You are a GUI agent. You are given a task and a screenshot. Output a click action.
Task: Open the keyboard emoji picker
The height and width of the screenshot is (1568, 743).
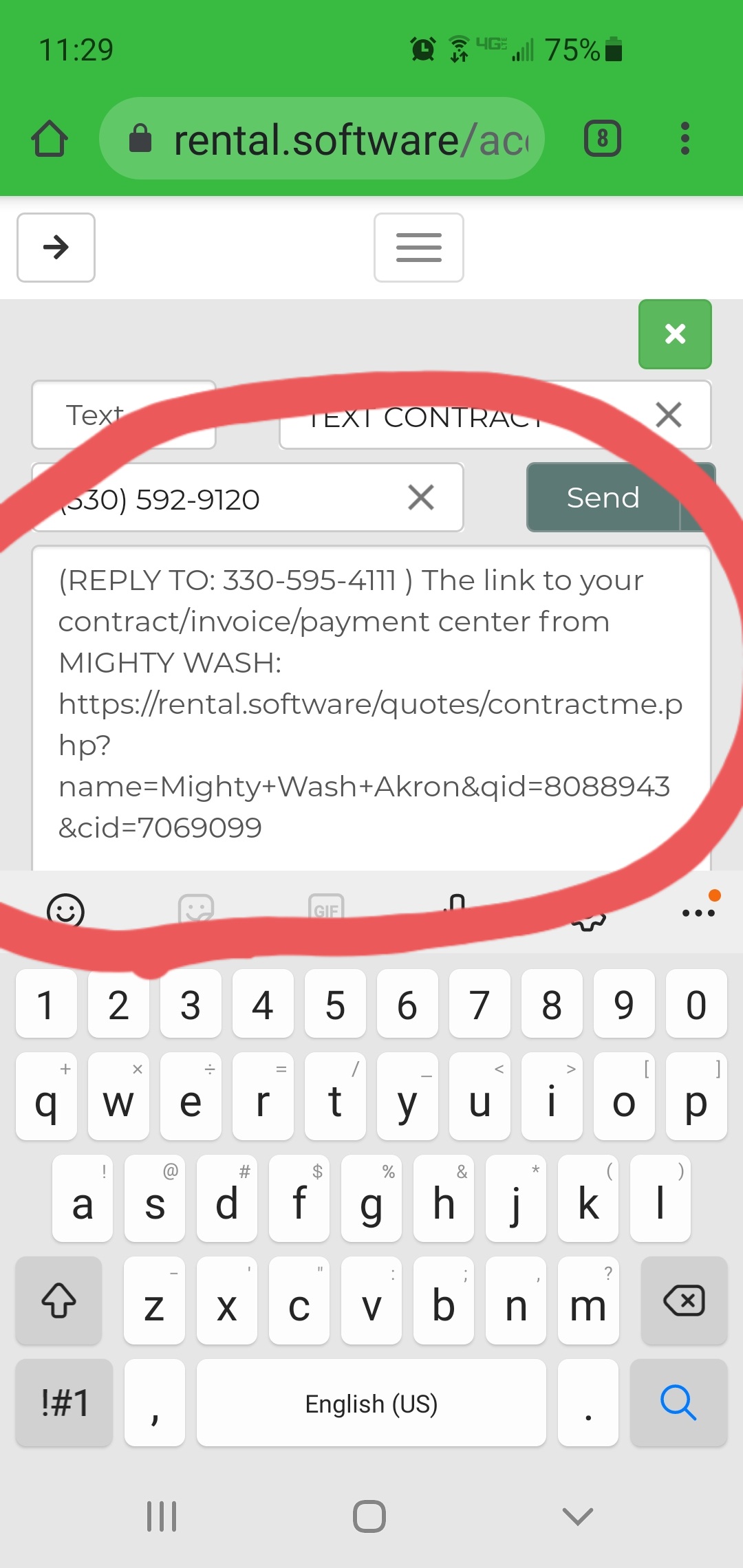click(x=65, y=911)
